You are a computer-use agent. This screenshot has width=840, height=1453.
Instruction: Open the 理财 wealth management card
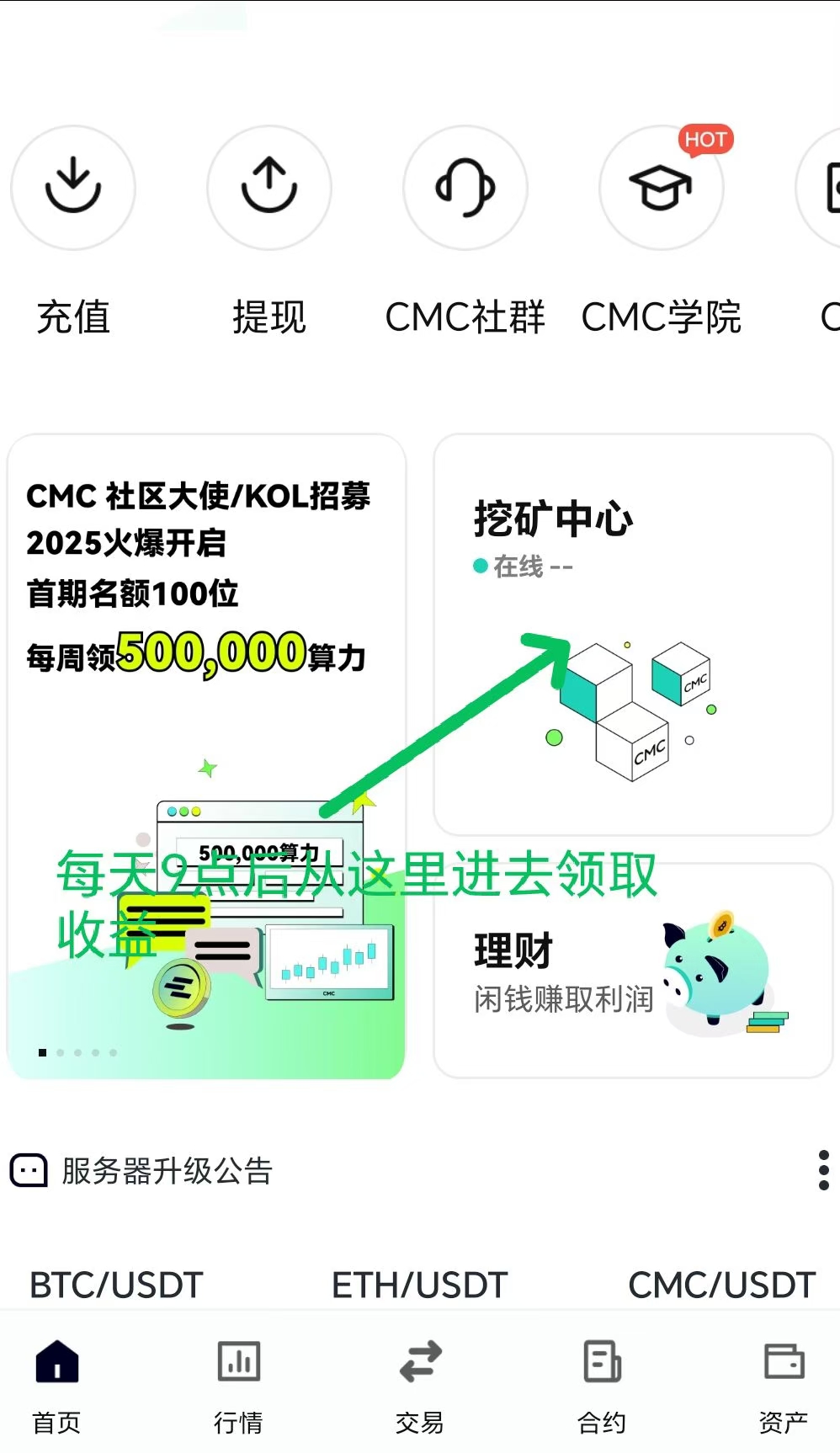pos(633,971)
